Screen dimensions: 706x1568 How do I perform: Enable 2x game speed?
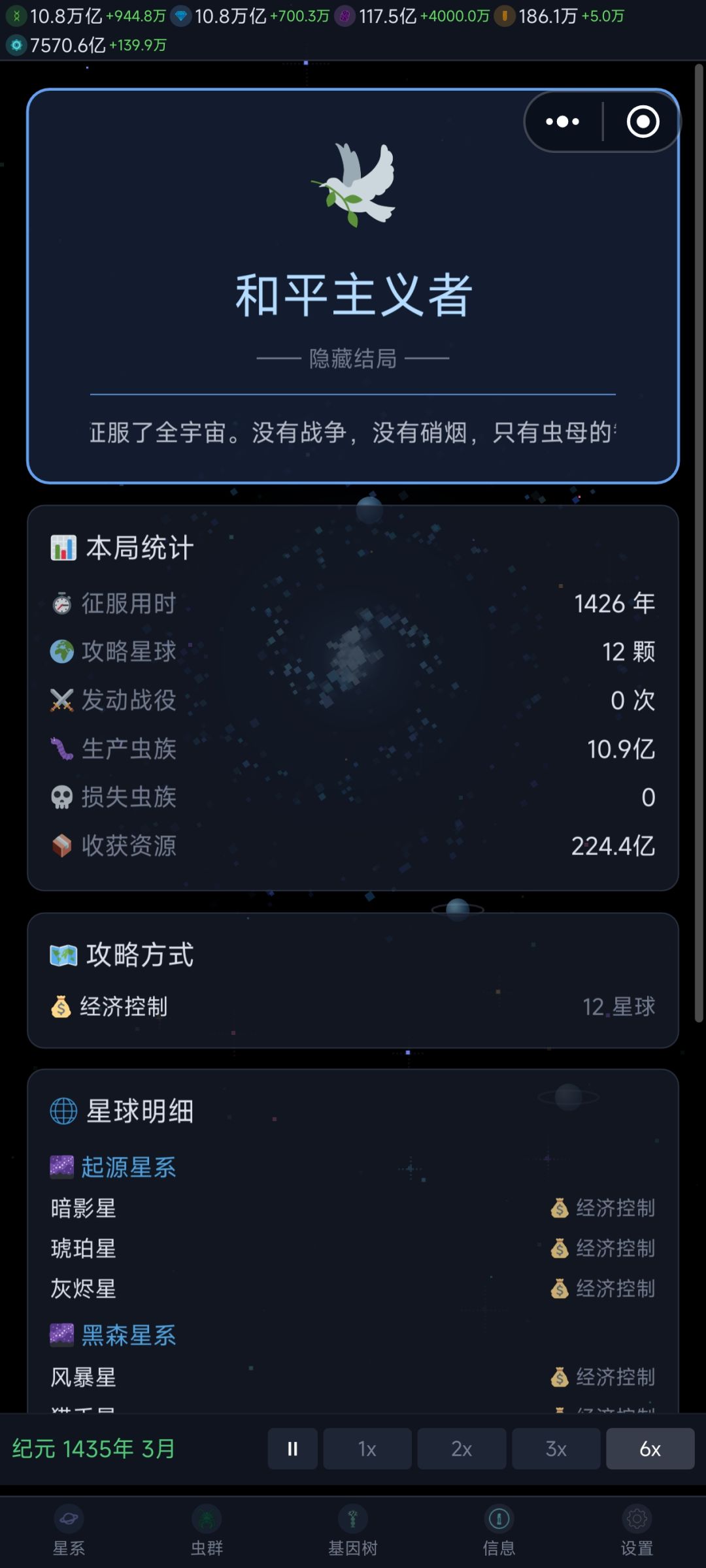(x=462, y=1449)
